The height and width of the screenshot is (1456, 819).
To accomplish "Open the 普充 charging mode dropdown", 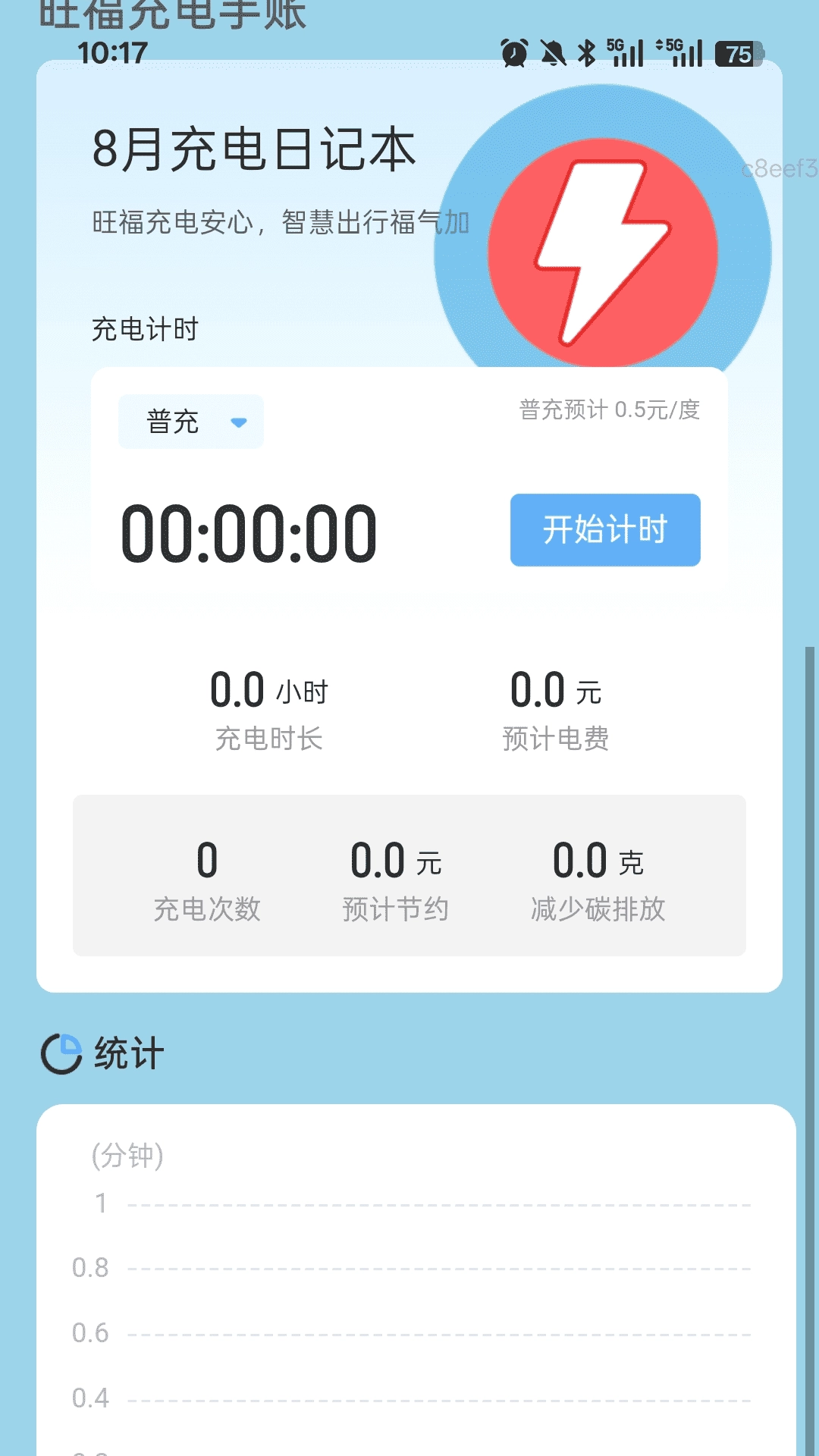I will click(190, 422).
